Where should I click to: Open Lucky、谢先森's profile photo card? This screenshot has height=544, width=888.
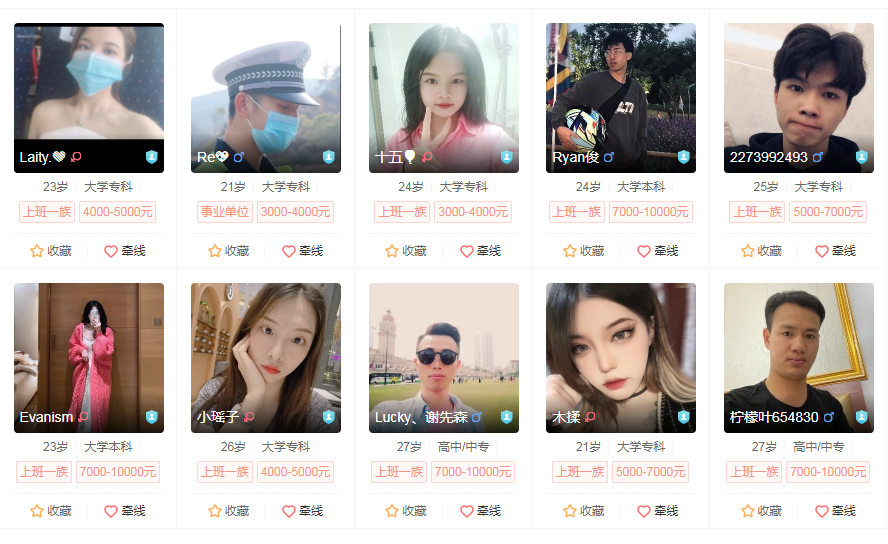click(x=443, y=357)
